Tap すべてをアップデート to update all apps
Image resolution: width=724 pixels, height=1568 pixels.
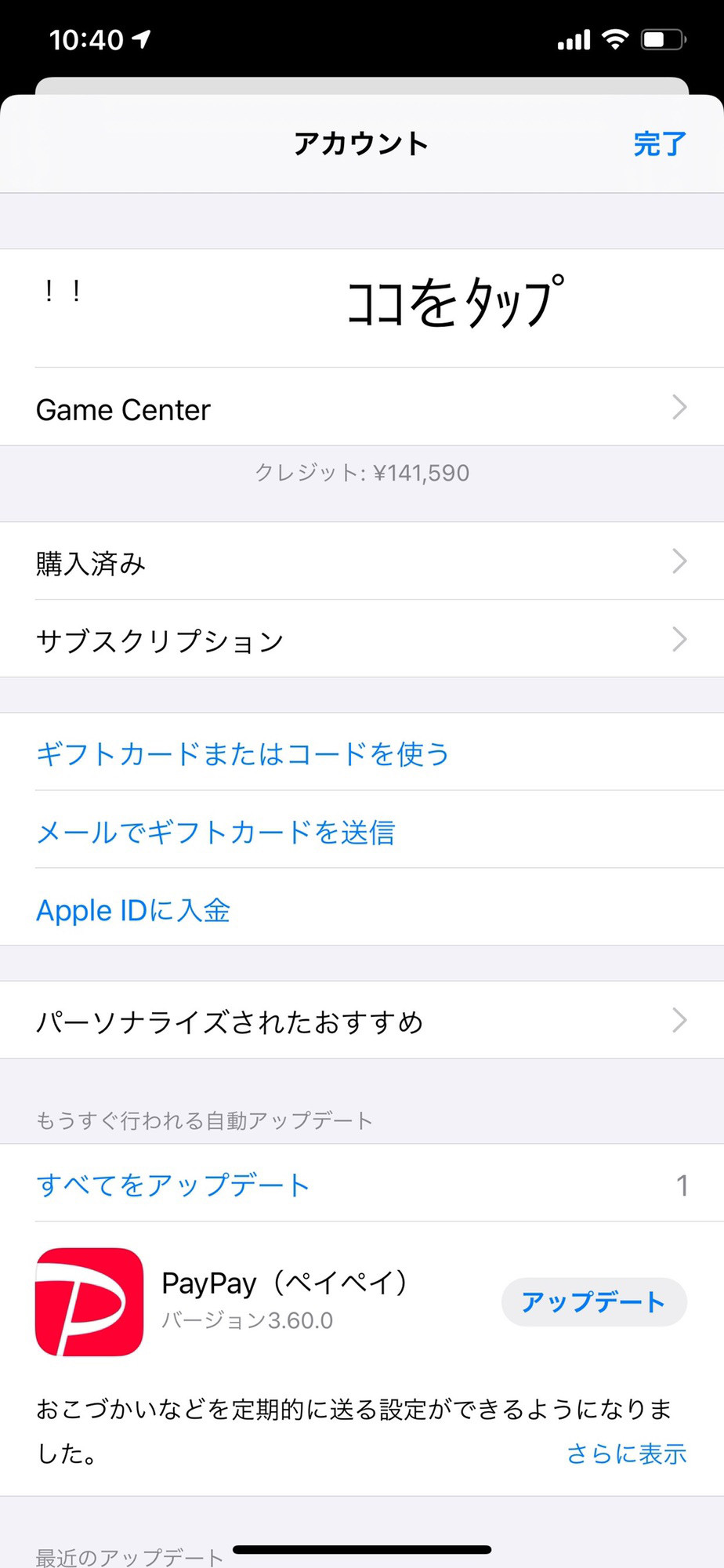coord(173,1184)
